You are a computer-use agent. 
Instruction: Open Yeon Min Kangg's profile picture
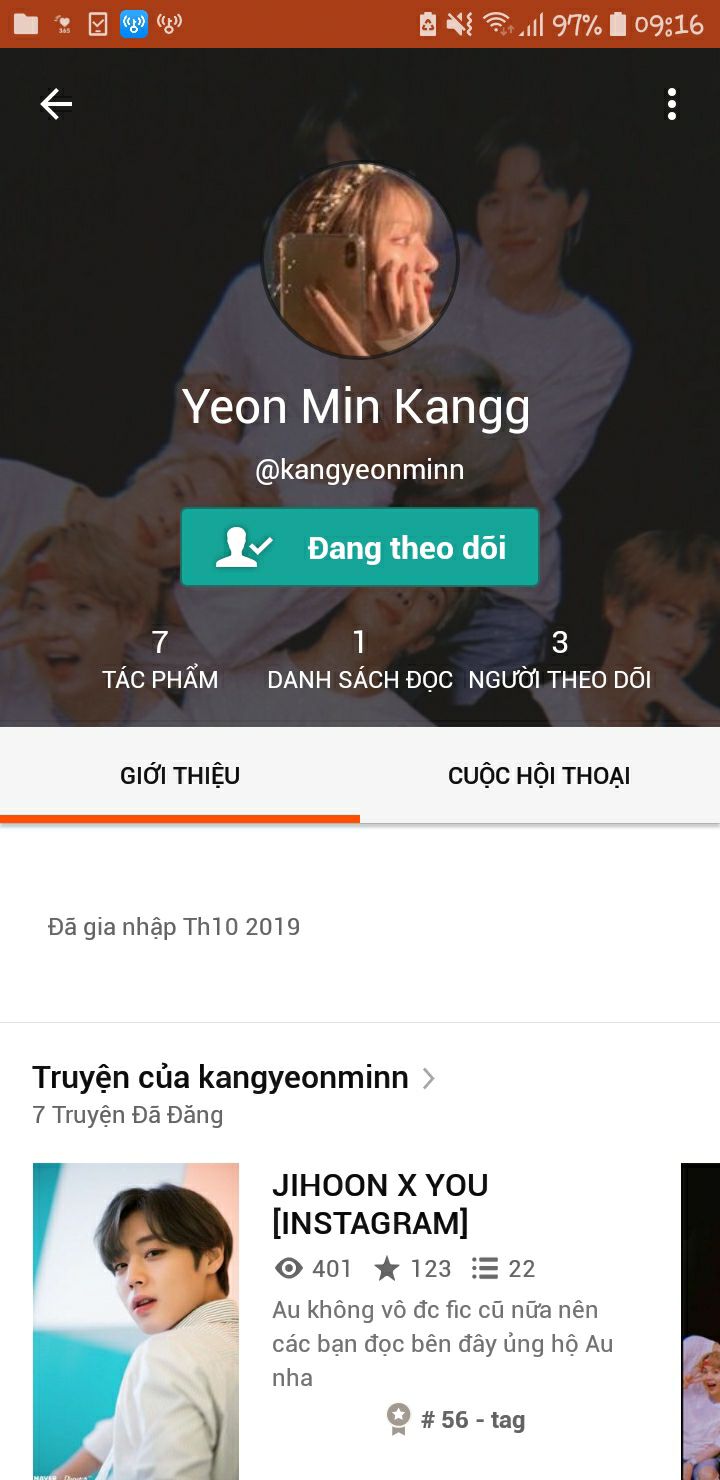click(x=360, y=260)
